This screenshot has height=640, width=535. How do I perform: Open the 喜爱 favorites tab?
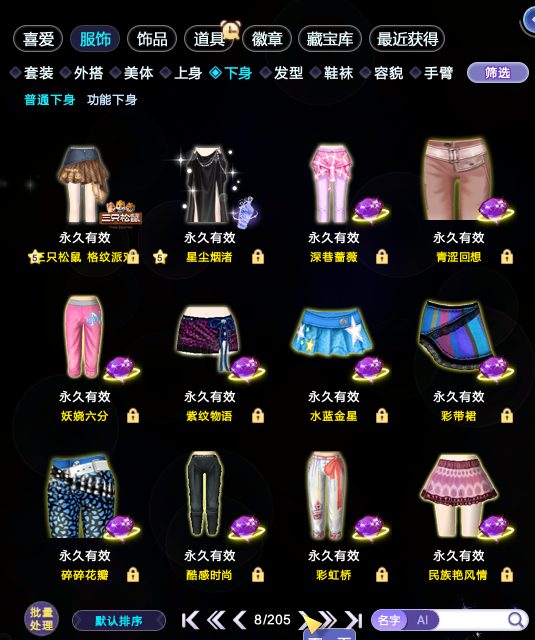pos(38,39)
